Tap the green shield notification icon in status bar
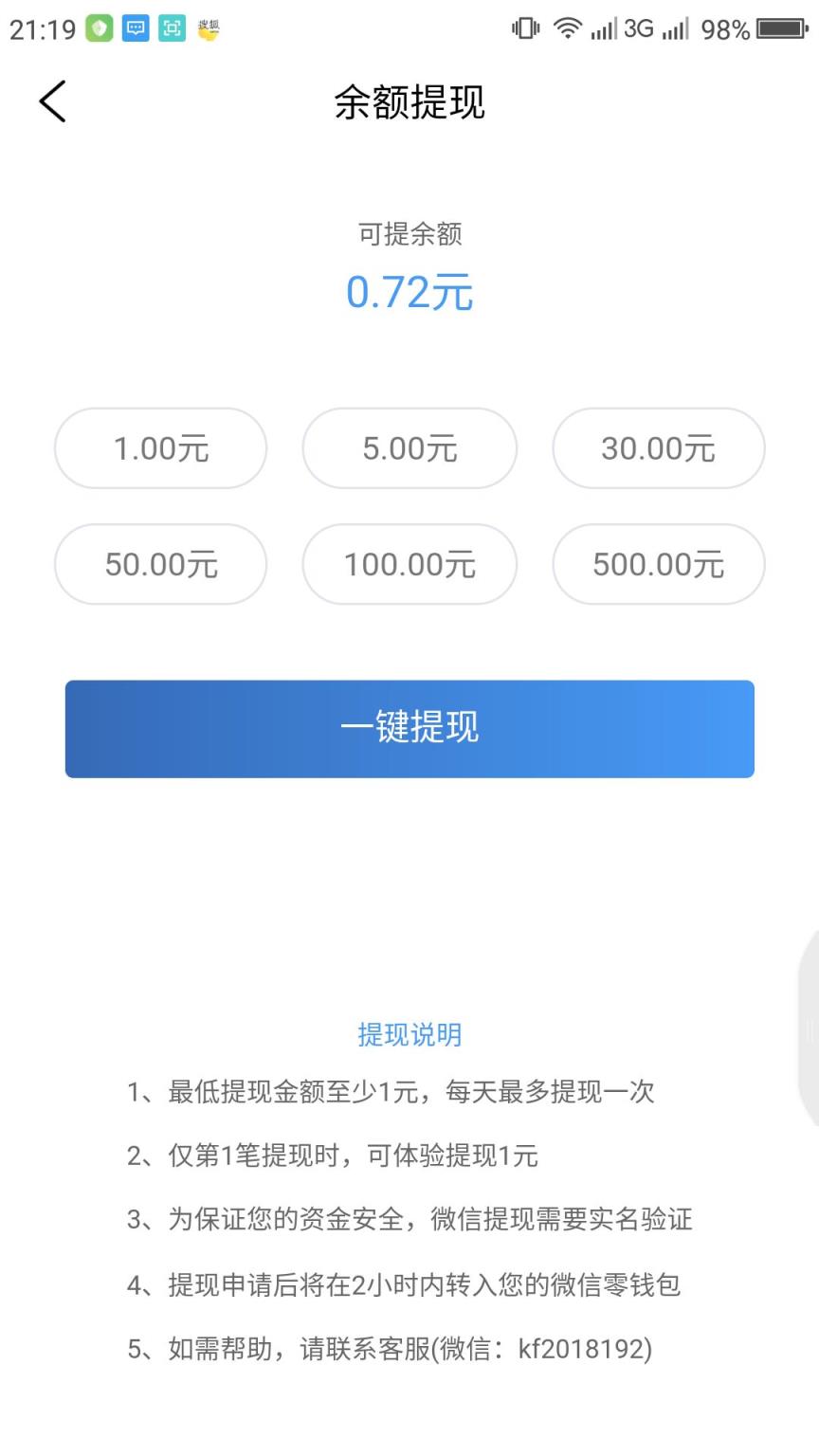Image resolution: width=819 pixels, height=1456 pixels. (x=99, y=28)
